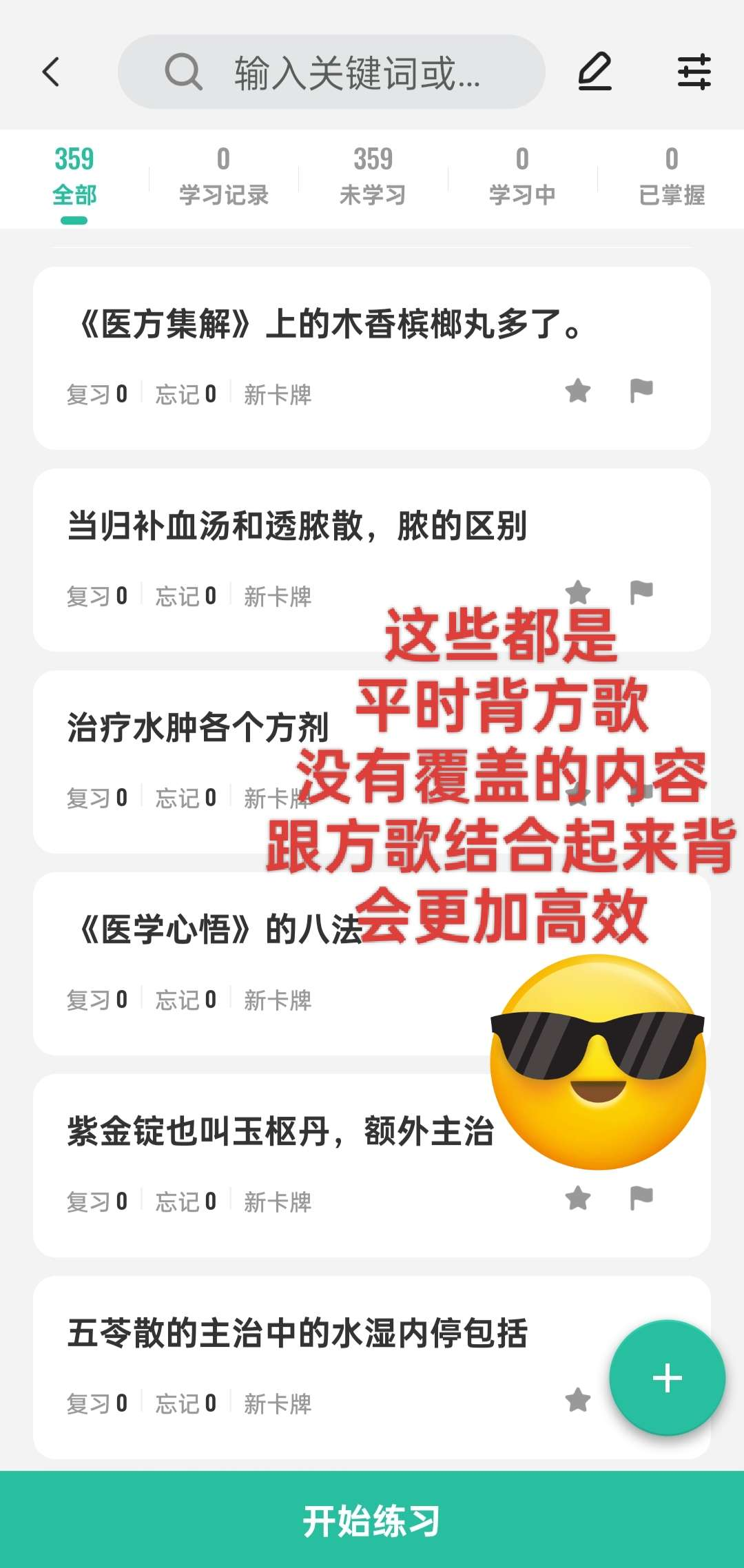The image size is (744, 1568).
Task: Star the 《医方集解》木香槟榔丸 card
Action: (x=578, y=391)
